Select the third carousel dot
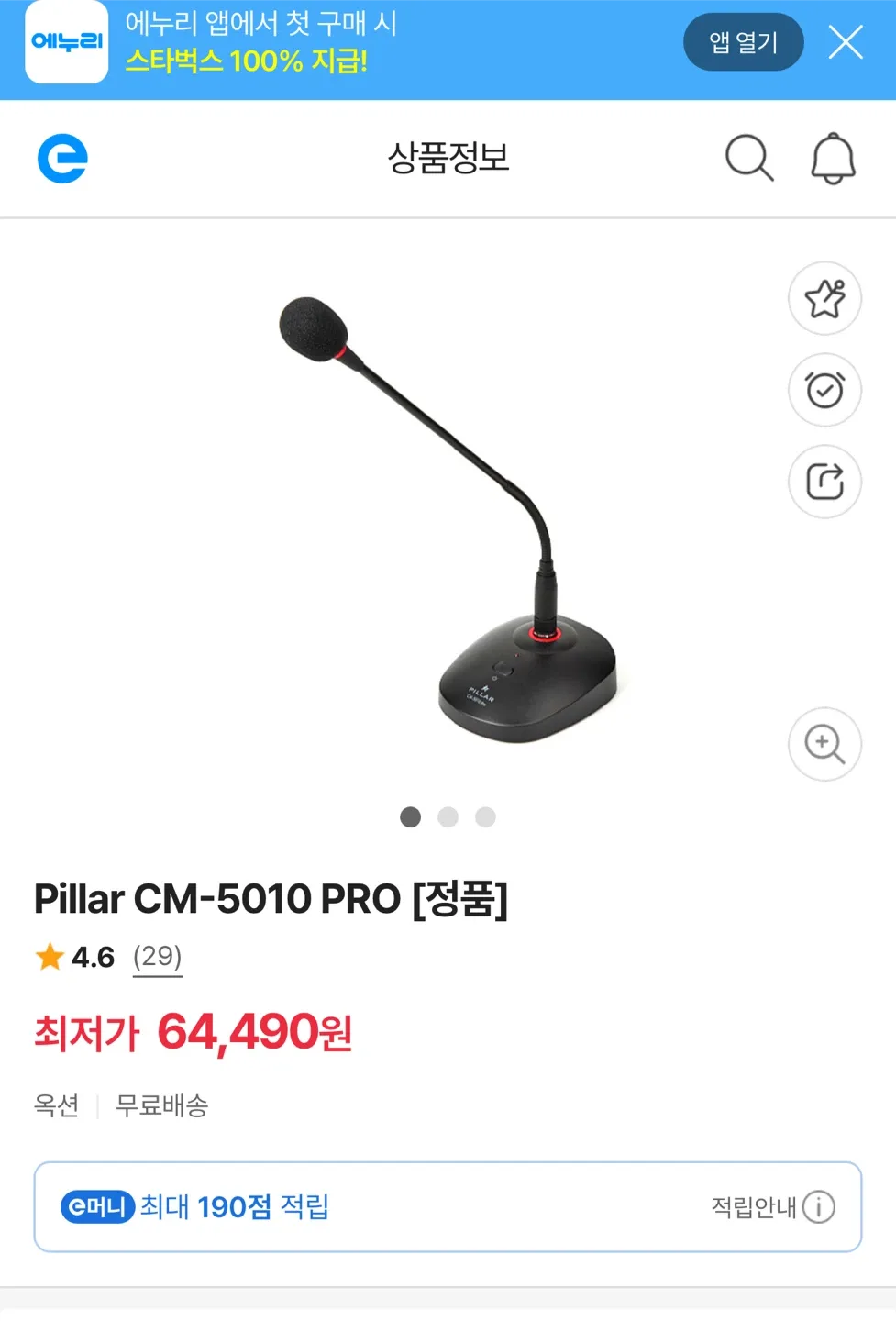This screenshot has height=1321, width=896. pyautogui.click(x=486, y=817)
